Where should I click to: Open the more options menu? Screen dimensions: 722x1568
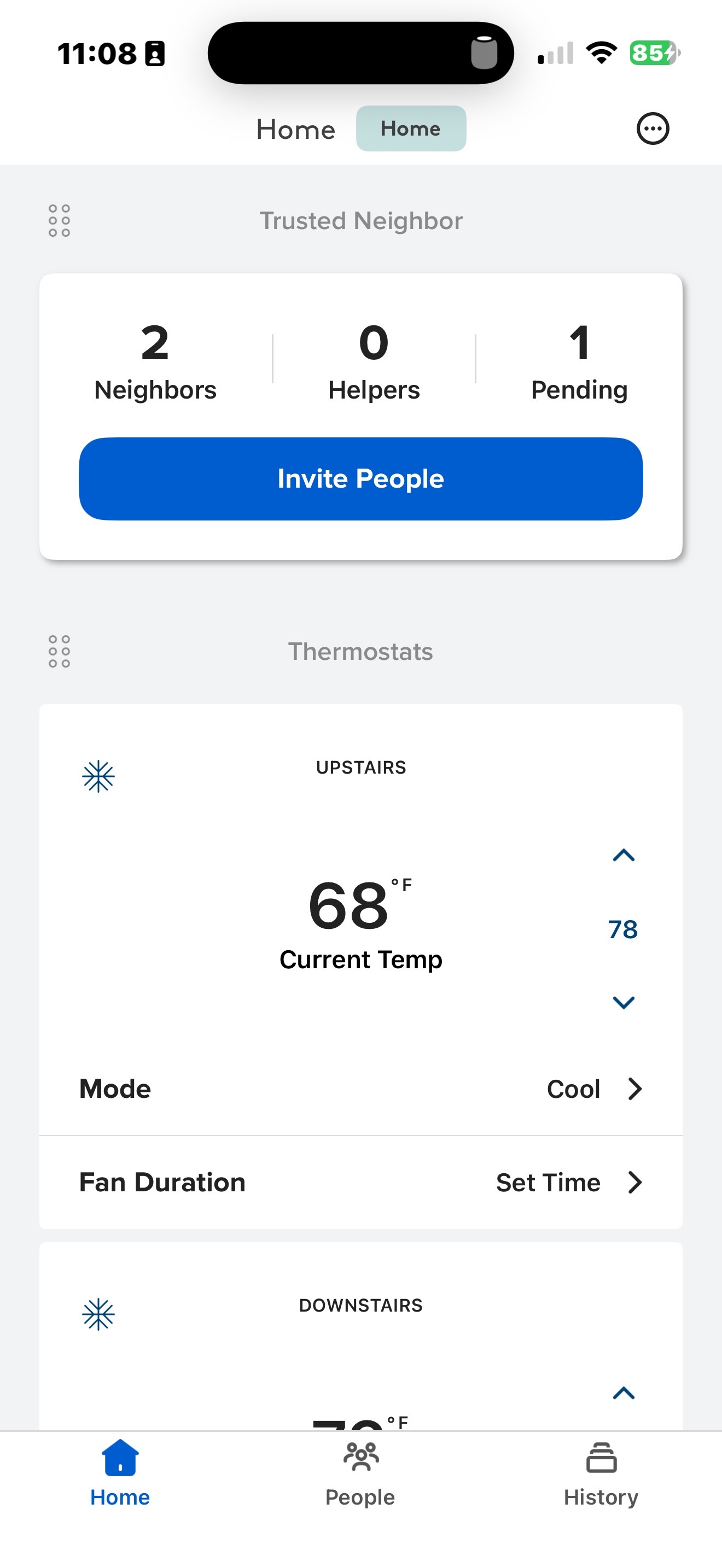point(653,128)
